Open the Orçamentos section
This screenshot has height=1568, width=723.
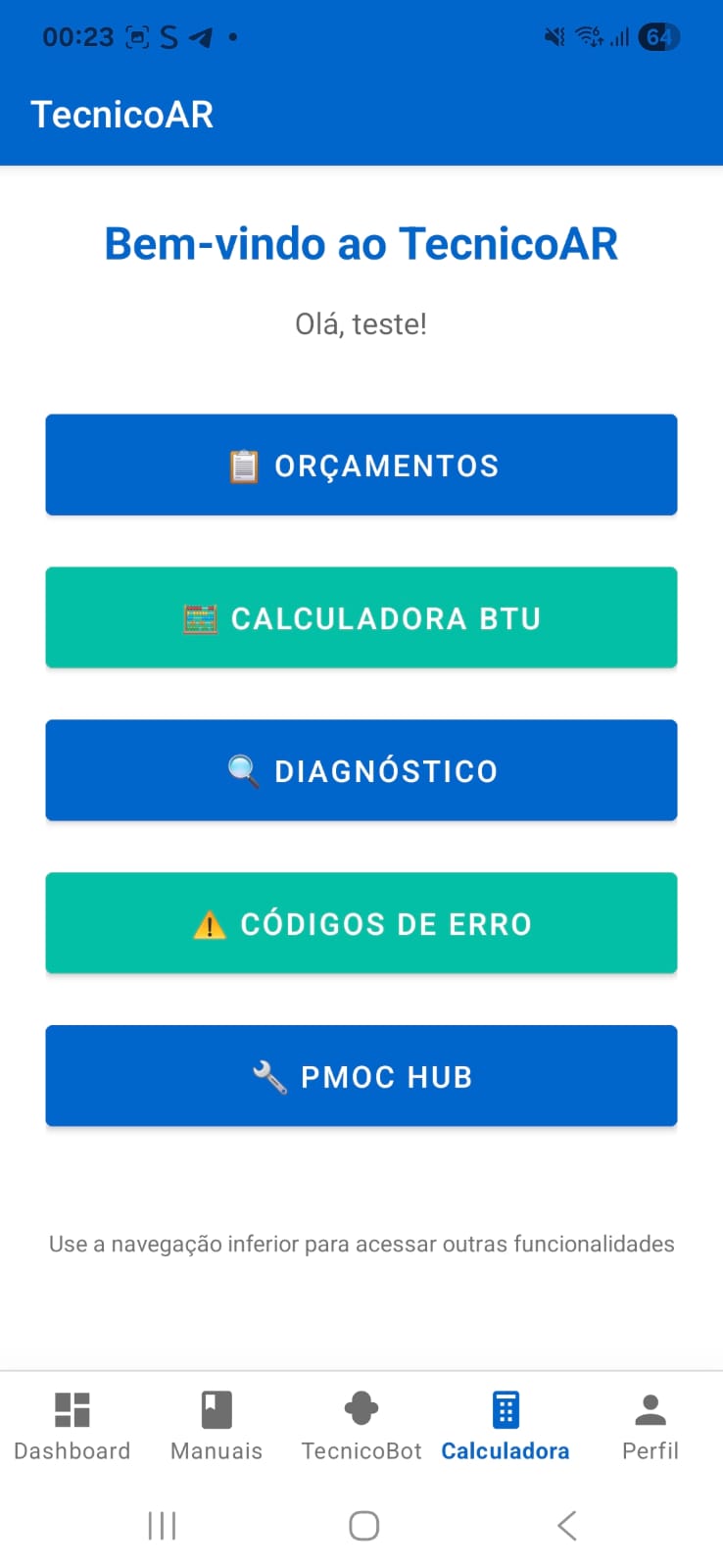point(361,465)
